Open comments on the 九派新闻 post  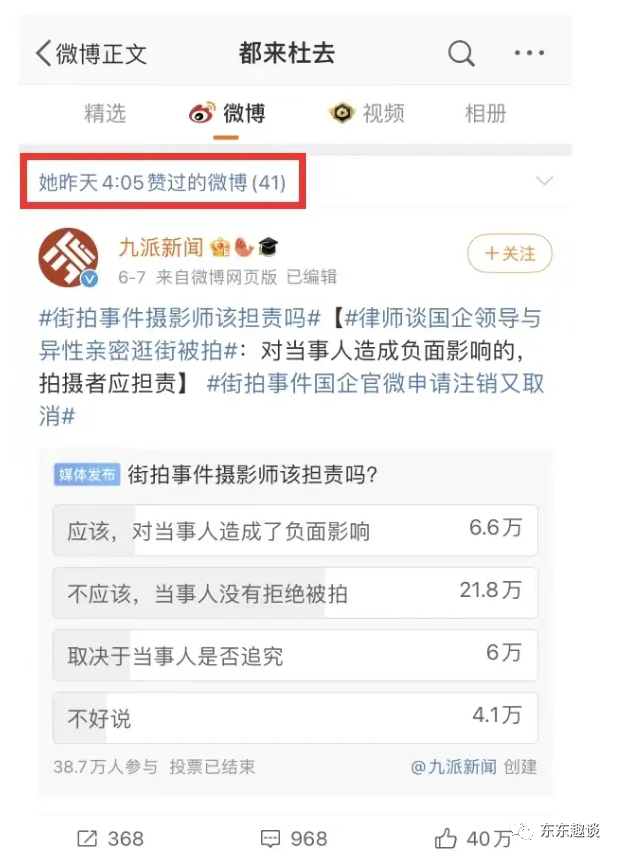[x=294, y=838]
